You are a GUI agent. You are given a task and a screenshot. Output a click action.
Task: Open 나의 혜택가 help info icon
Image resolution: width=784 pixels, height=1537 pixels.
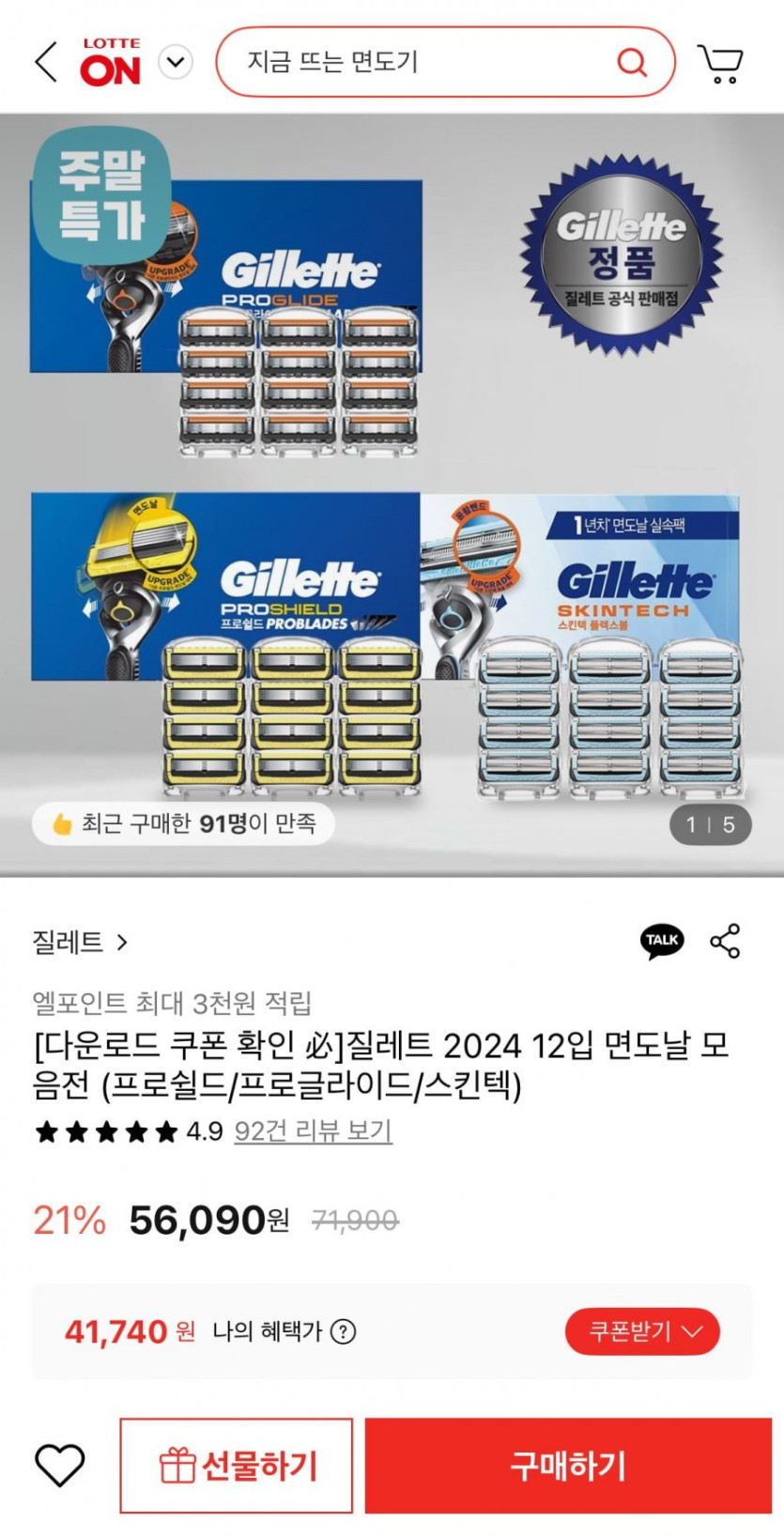(x=344, y=1331)
